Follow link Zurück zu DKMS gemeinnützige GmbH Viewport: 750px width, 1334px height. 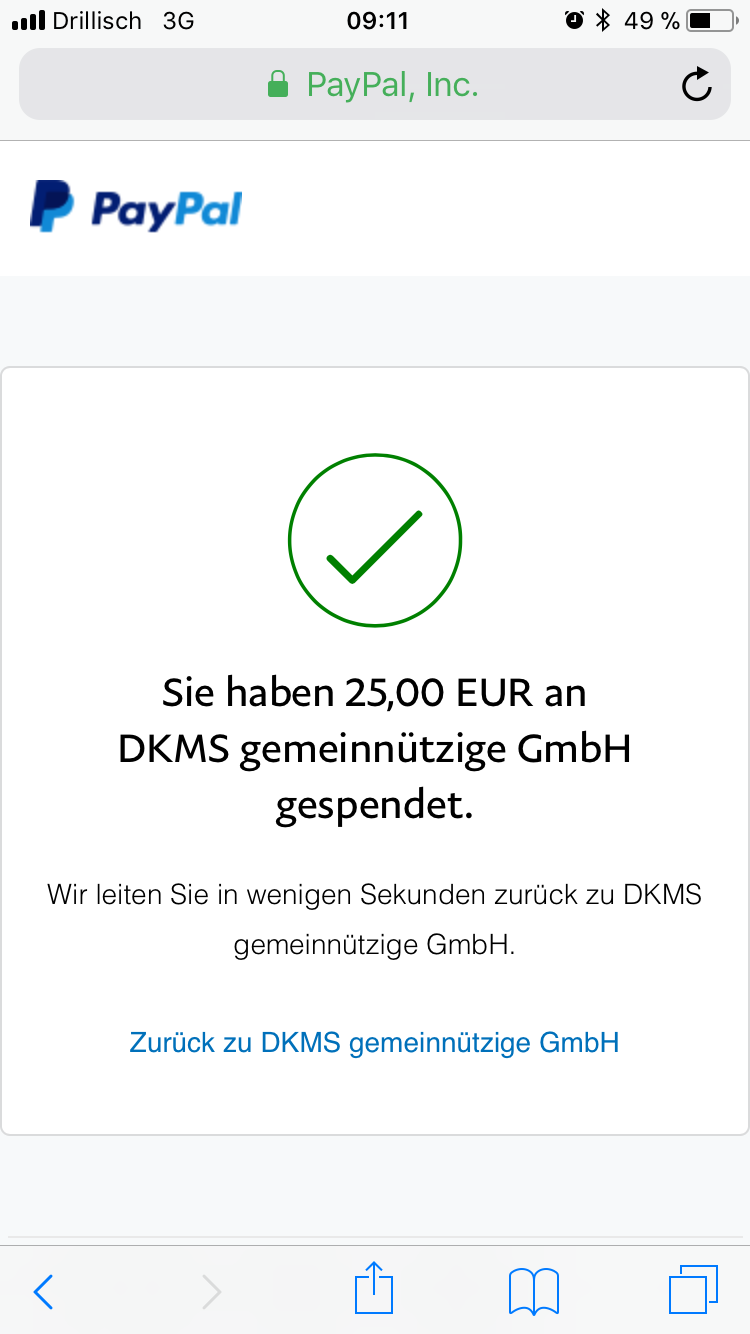coord(374,1043)
